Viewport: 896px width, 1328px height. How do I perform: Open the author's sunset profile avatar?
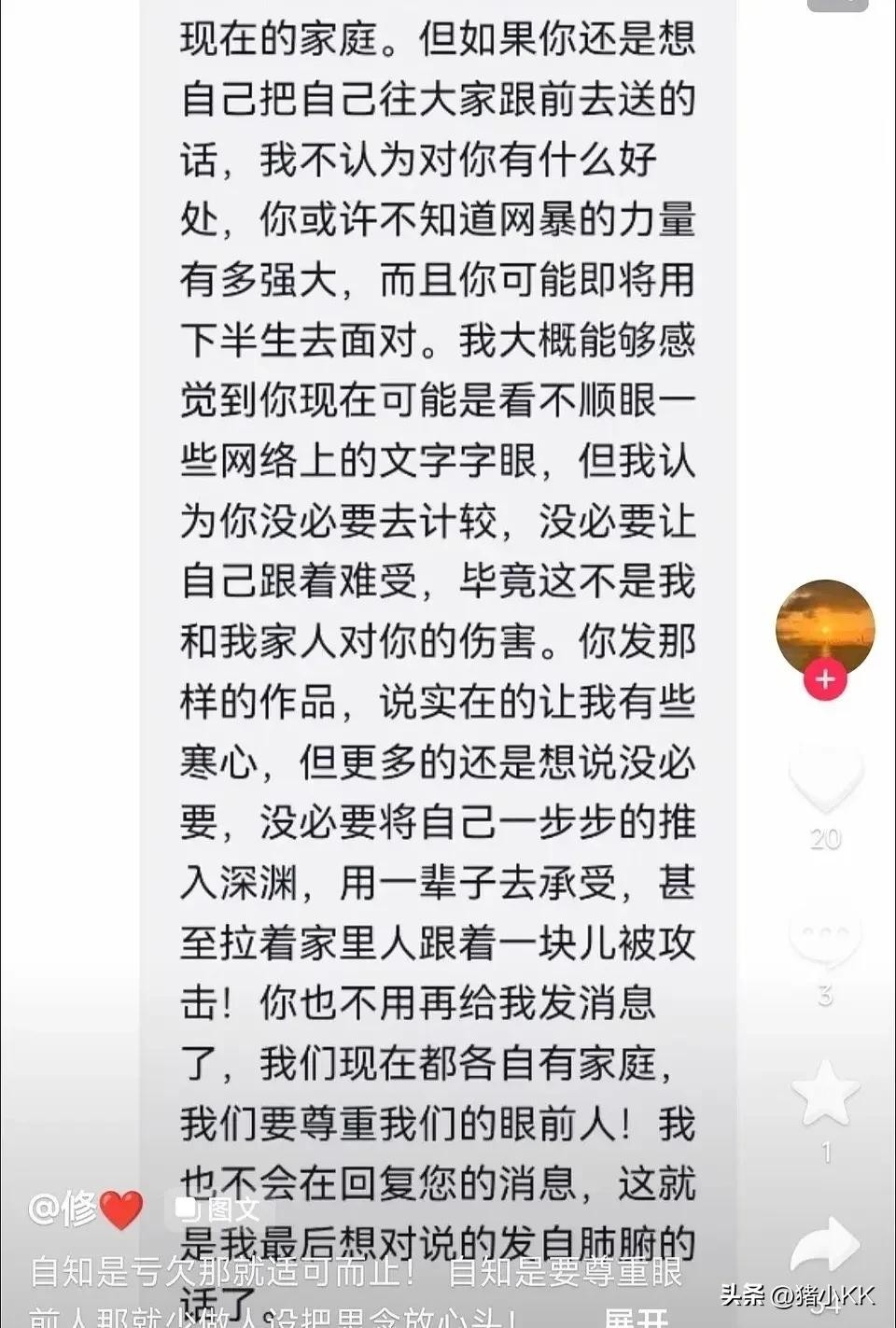(x=825, y=622)
